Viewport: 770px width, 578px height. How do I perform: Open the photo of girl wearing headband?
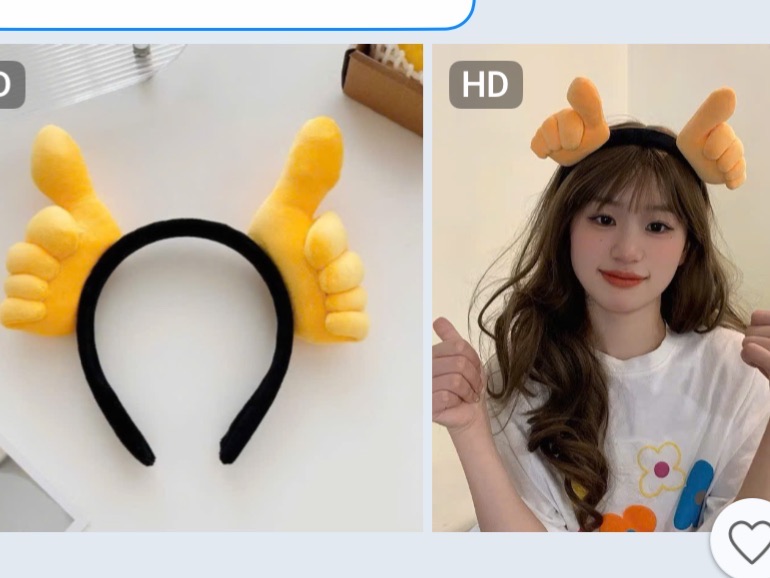(x=600, y=288)
